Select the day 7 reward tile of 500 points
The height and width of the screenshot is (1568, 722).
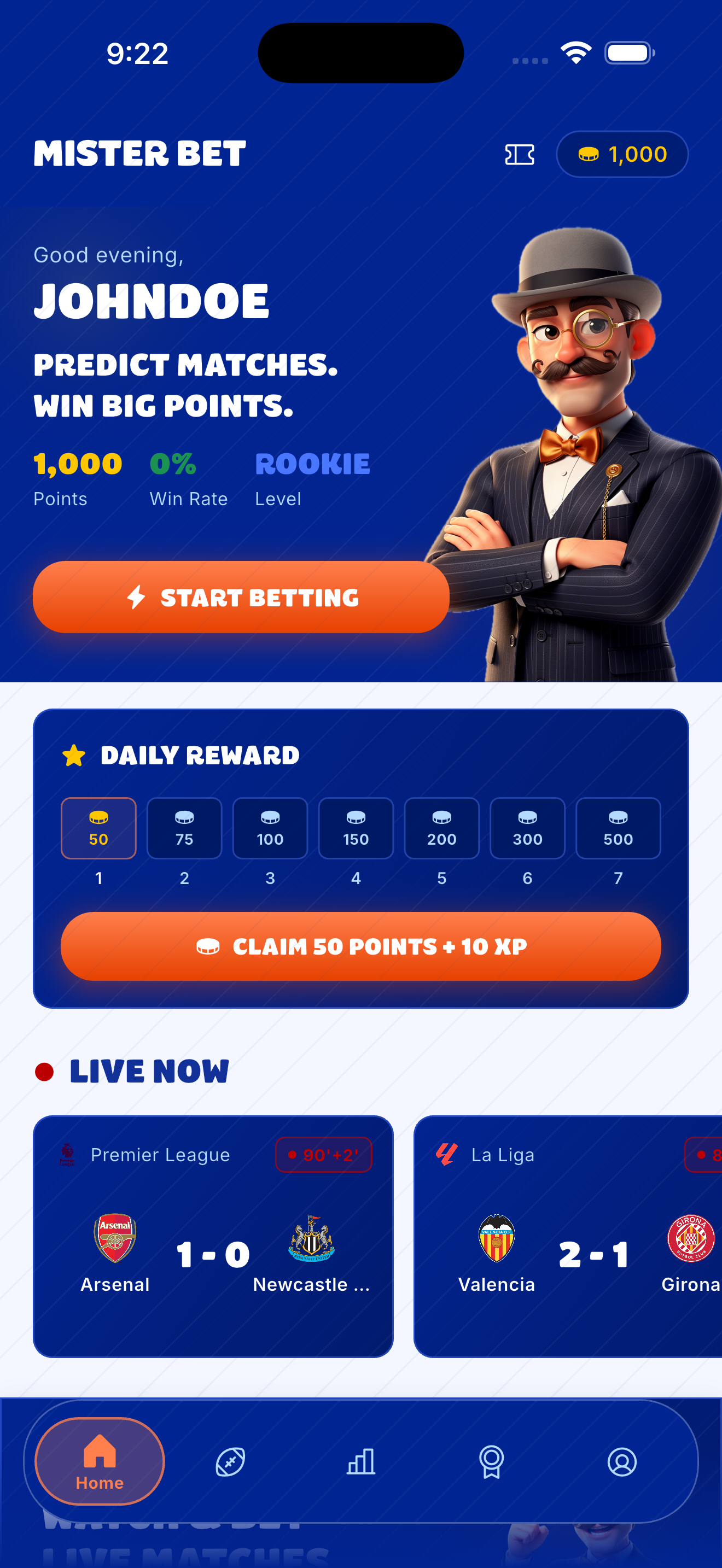618,828
